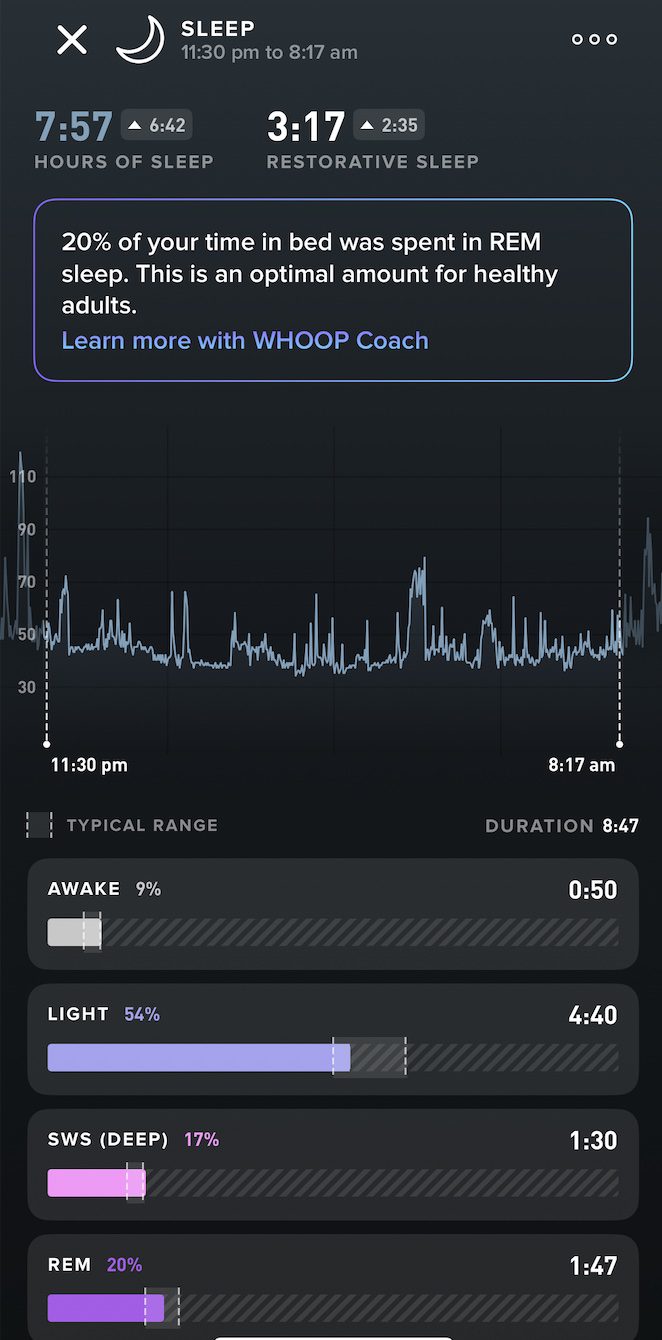Select the SWS (Deep) sleep card
The width and height of the screenshot is (662, 1340).
click(x=332, y=1163)
